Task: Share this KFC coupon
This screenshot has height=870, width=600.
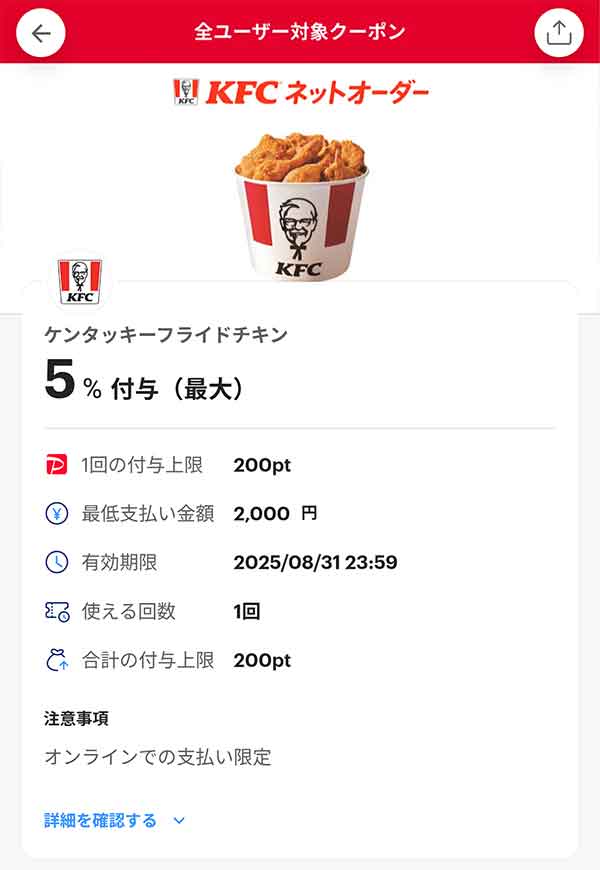Action: coord(559,33)
